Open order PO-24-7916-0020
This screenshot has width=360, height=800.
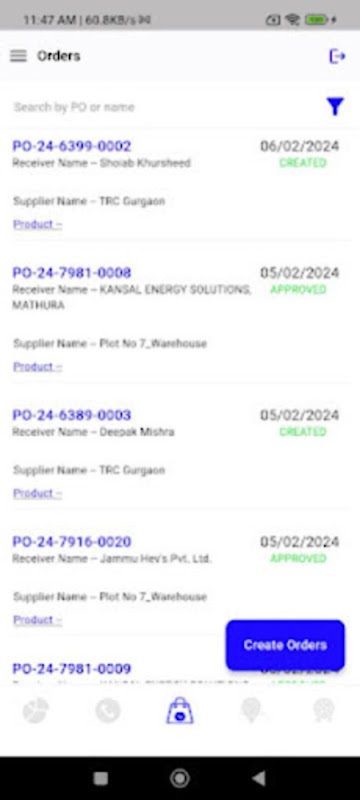pos(72,541)
